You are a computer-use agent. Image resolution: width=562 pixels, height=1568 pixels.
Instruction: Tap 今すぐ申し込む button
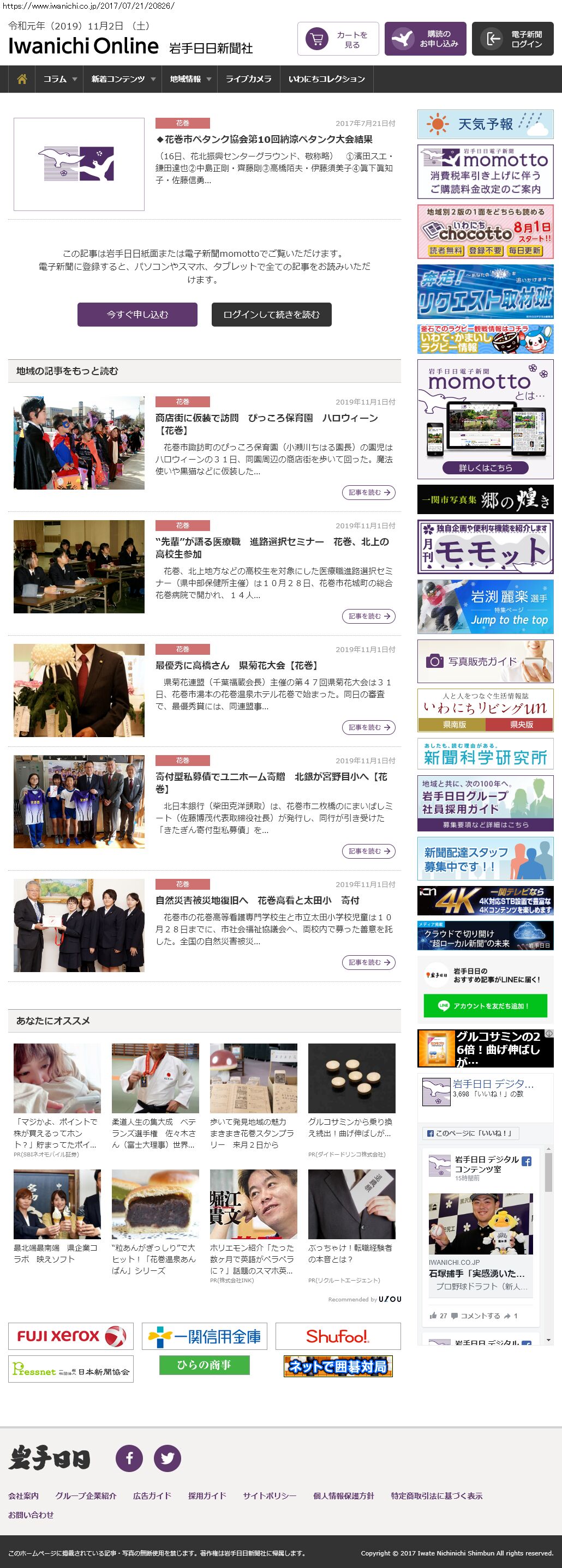coord(137,315)
